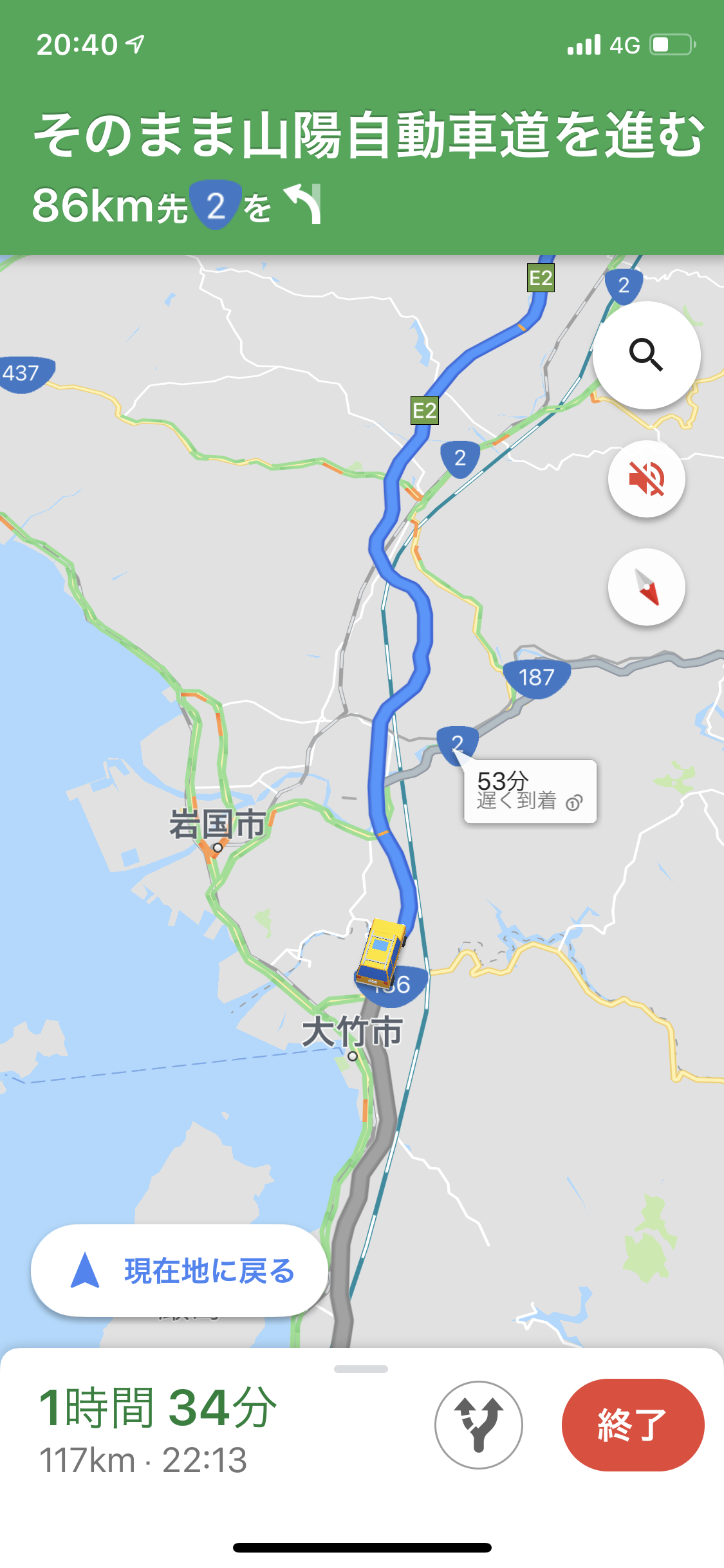Show alternate routes via the fork icon
This screenshot has height=1568, width=724.
click(x=478, y=1424)
